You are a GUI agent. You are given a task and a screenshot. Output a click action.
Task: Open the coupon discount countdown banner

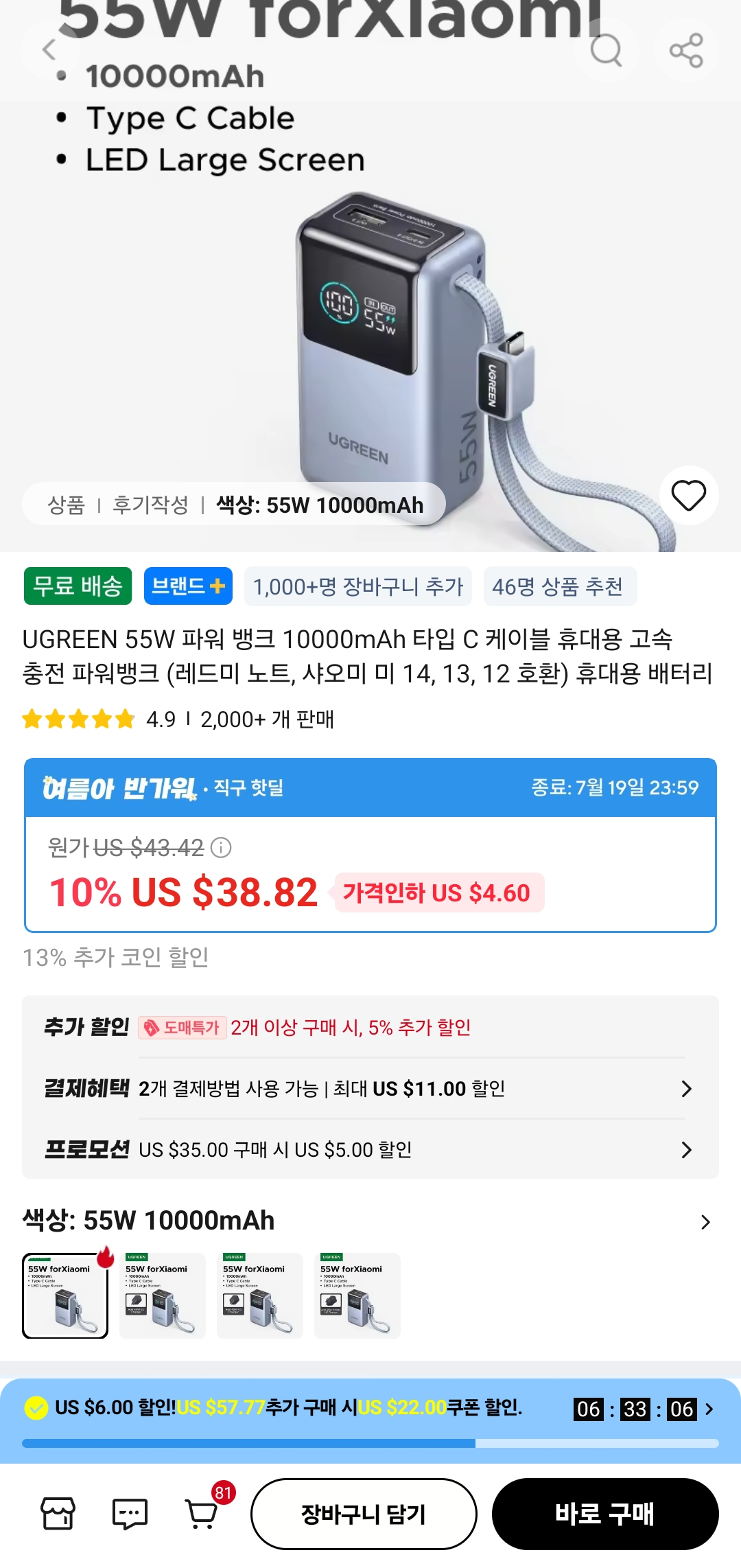click(370, 1420)
